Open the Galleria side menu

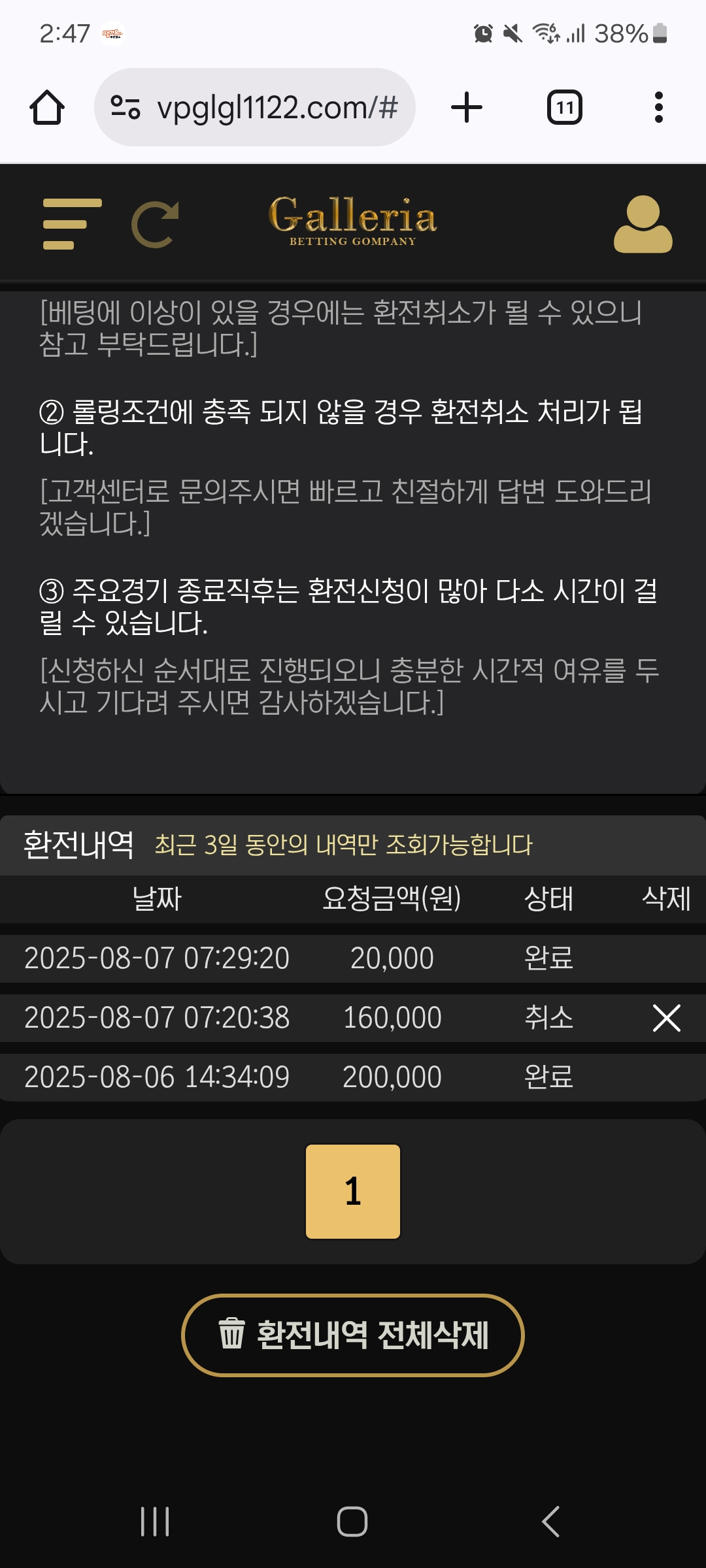tap(72, 224)
